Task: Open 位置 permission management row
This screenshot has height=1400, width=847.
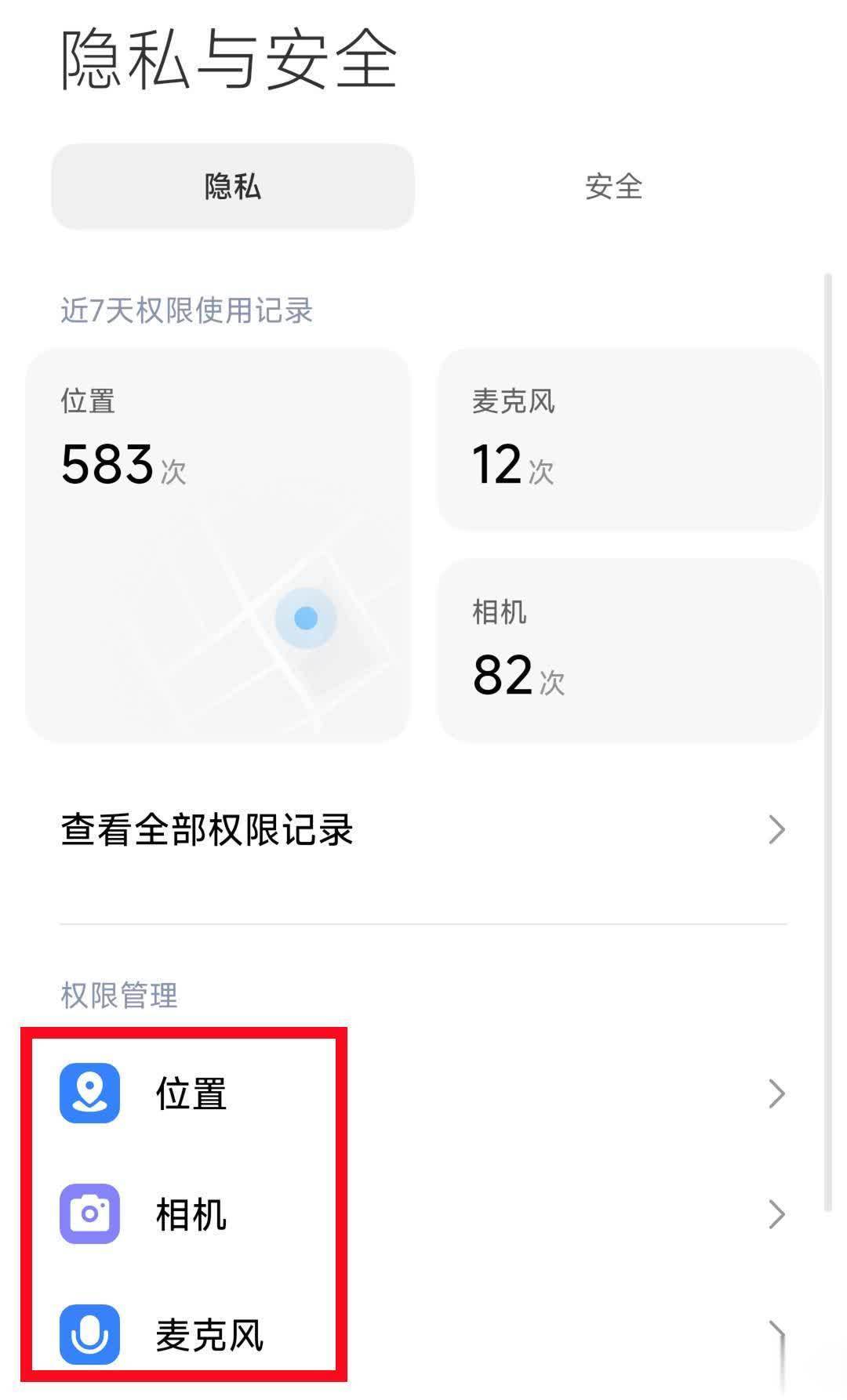Action: pos(423,1094)
